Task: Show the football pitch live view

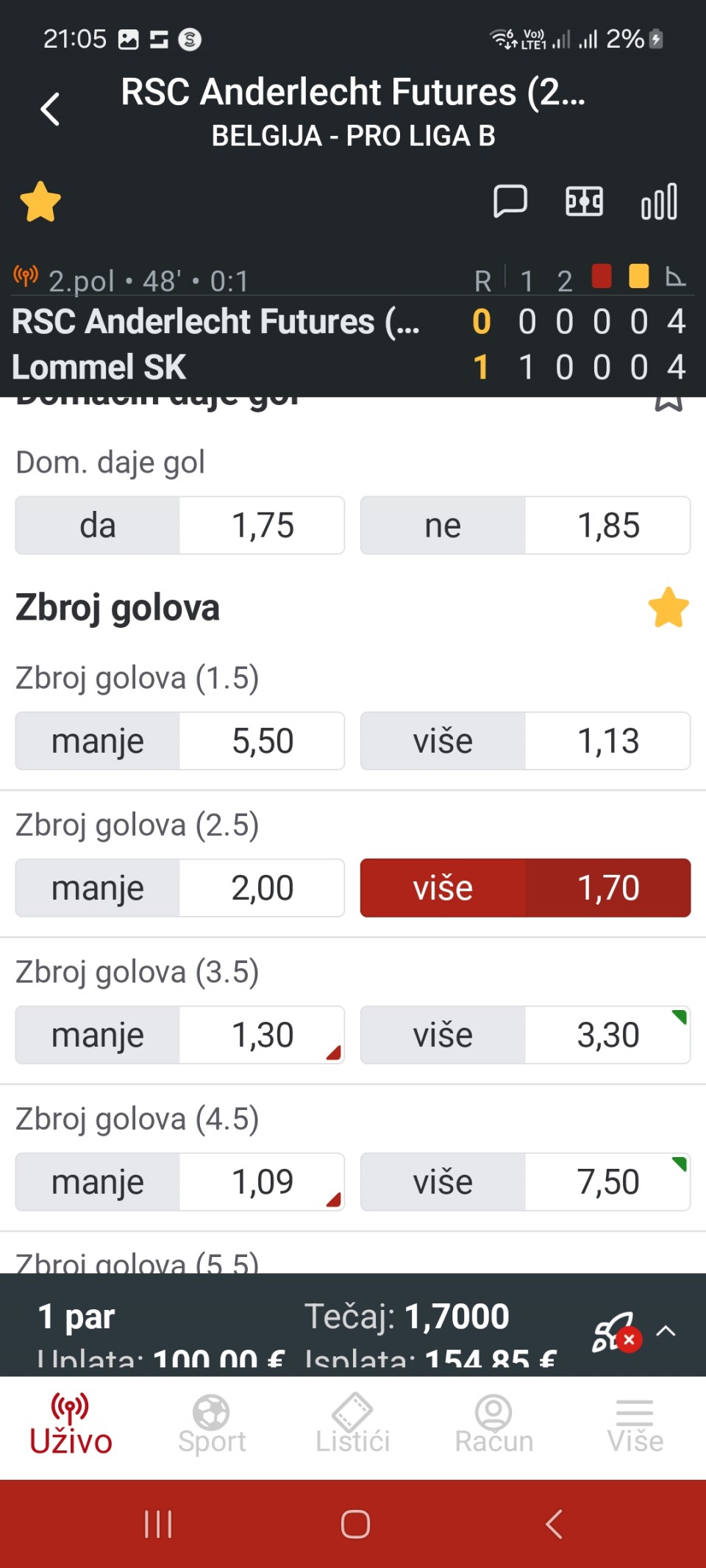Action: click(x=584, y=201)
